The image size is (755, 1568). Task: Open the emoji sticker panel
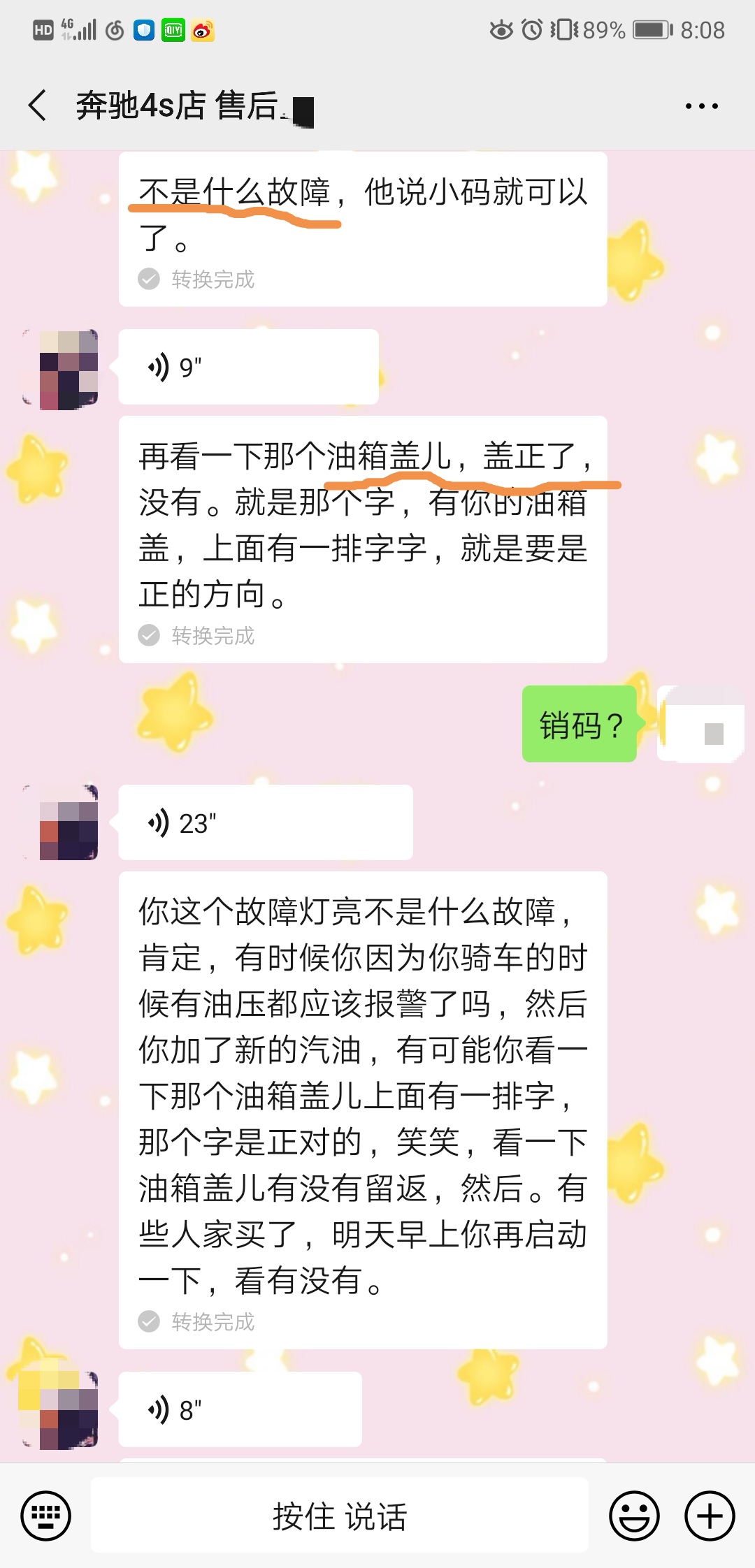[634, 1516]
